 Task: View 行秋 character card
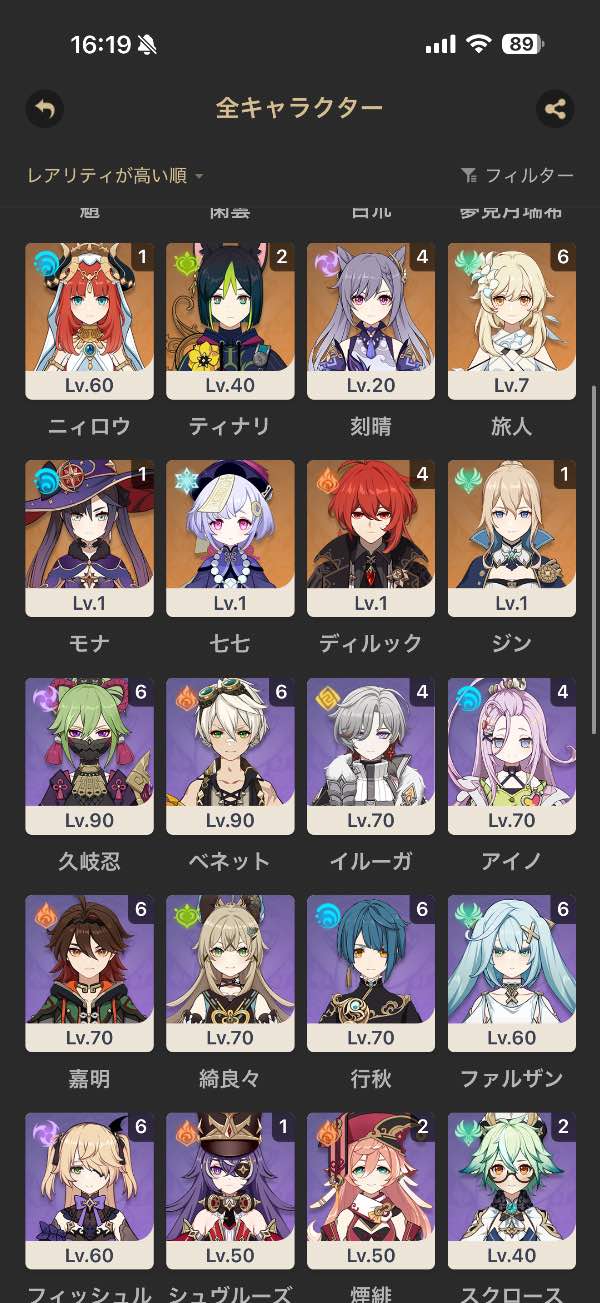pyautogui.click(x=371, y=972)
